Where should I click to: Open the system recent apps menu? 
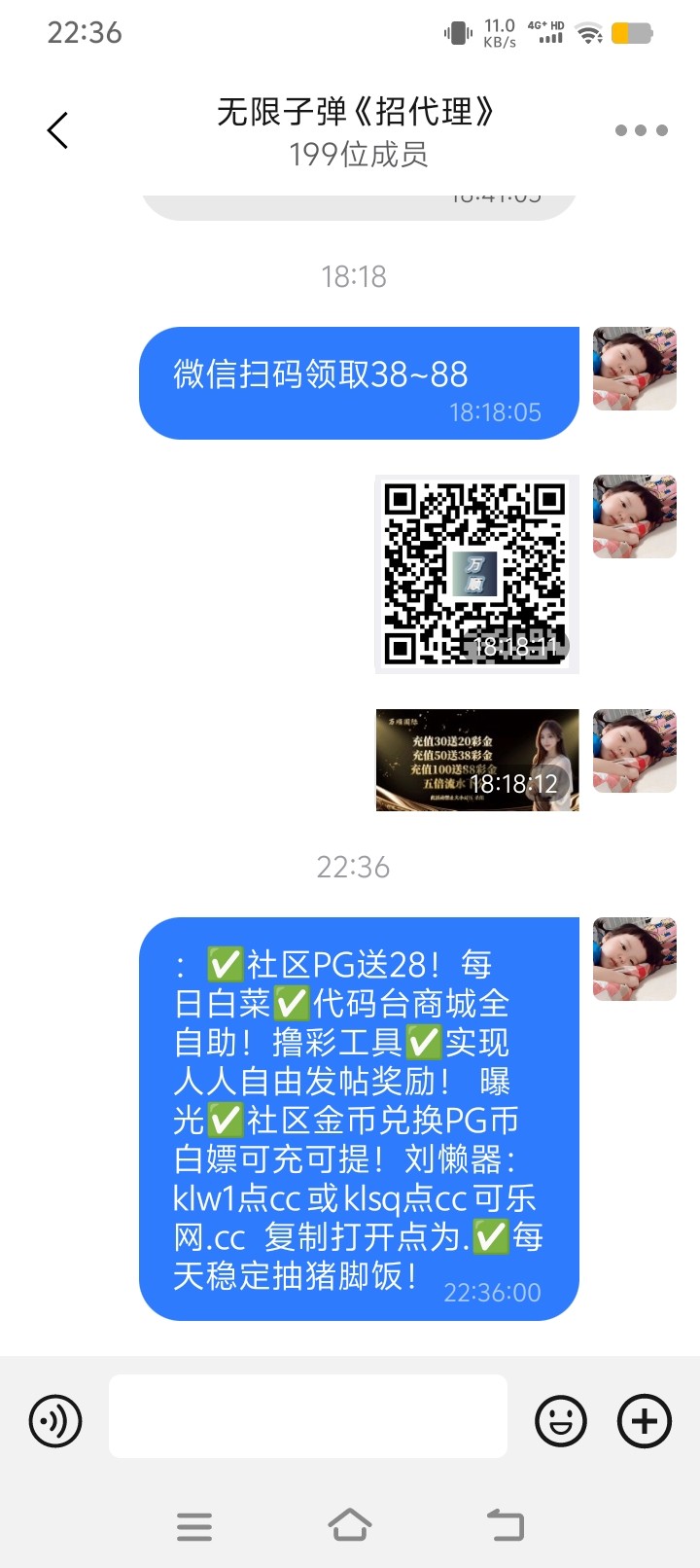(194, 1526)
